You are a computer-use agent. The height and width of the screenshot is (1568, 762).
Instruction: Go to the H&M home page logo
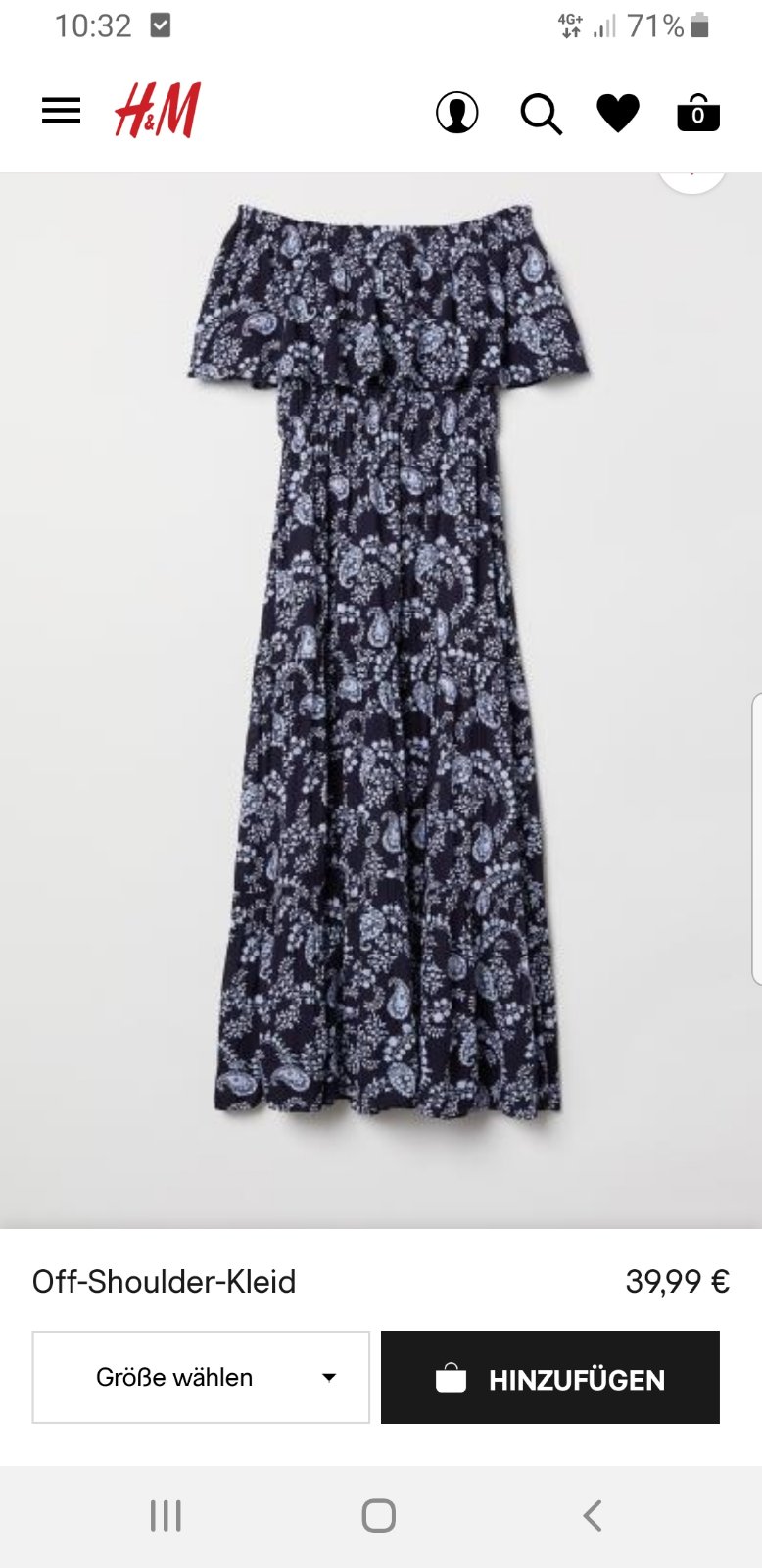(157, 110)
